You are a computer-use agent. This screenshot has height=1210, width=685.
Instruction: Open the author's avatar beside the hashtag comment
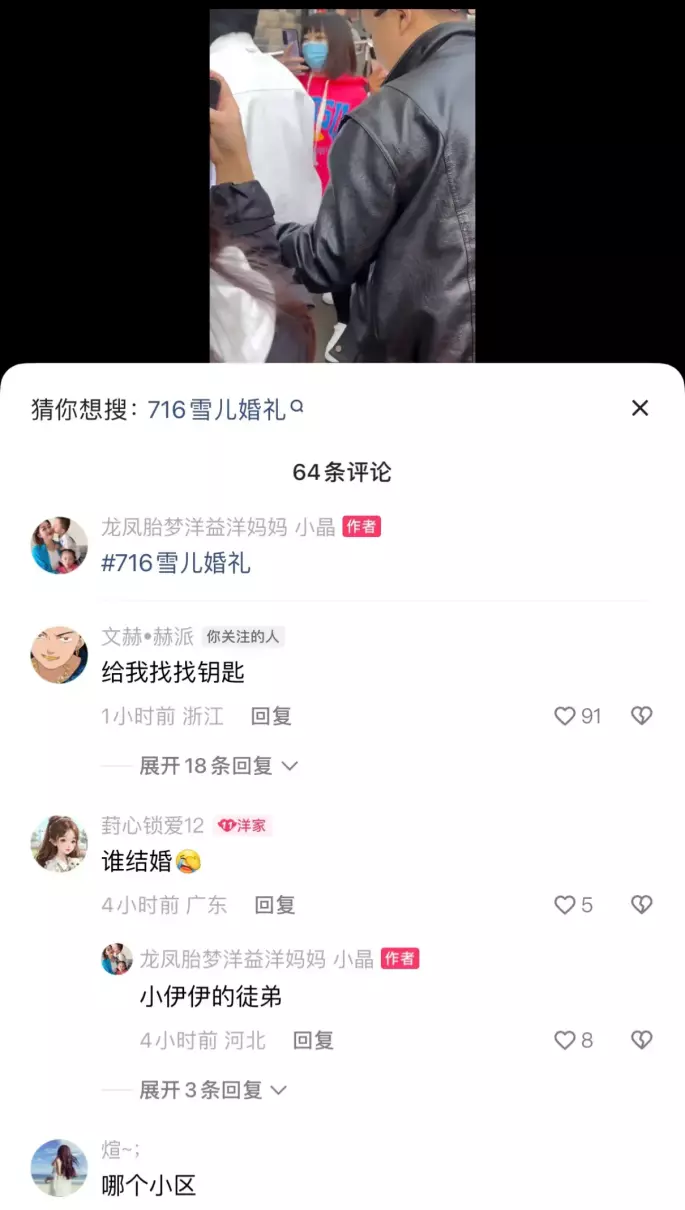(x=59, y=545)
